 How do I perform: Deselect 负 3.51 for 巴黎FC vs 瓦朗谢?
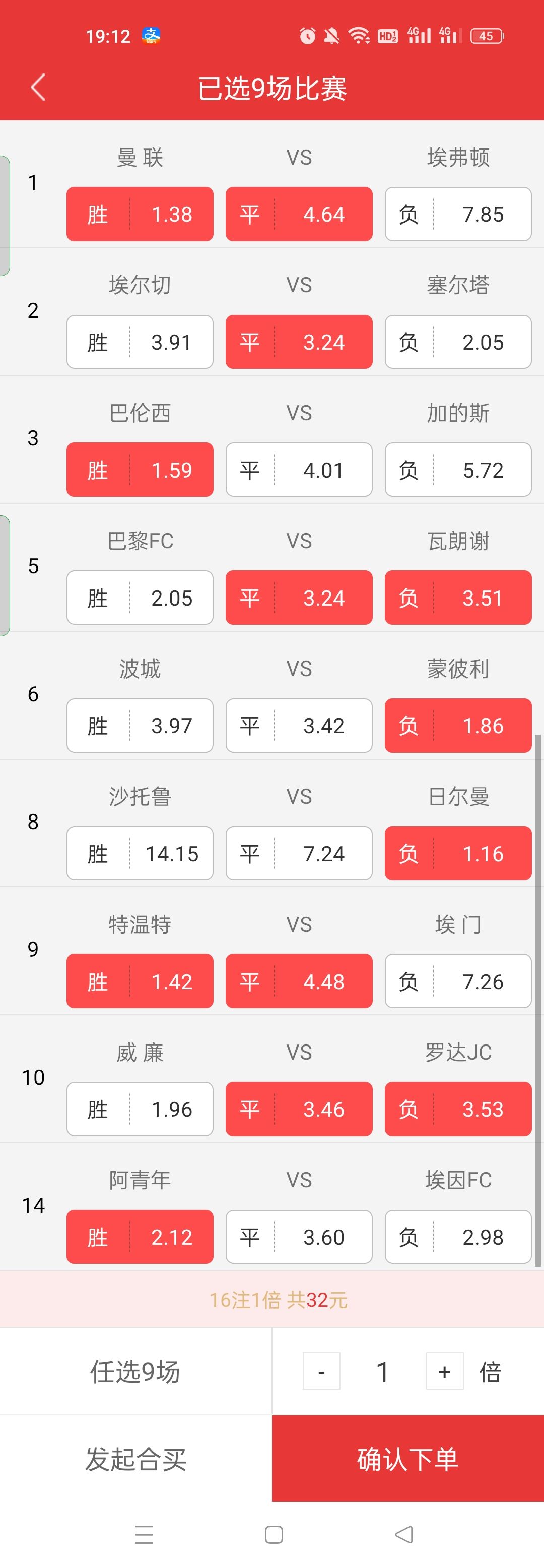[457, 598]
